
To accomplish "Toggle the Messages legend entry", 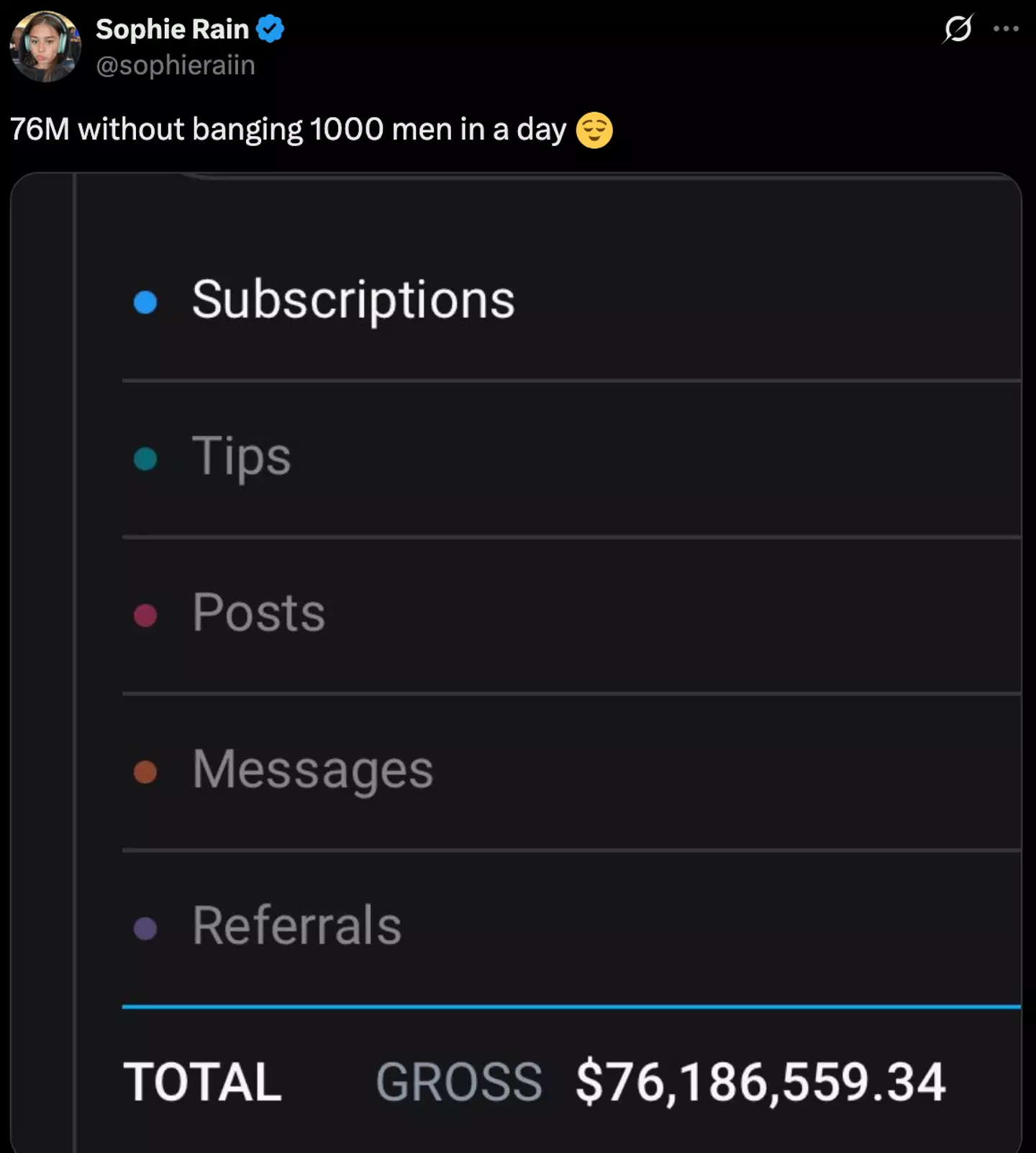I will [311, 769].
